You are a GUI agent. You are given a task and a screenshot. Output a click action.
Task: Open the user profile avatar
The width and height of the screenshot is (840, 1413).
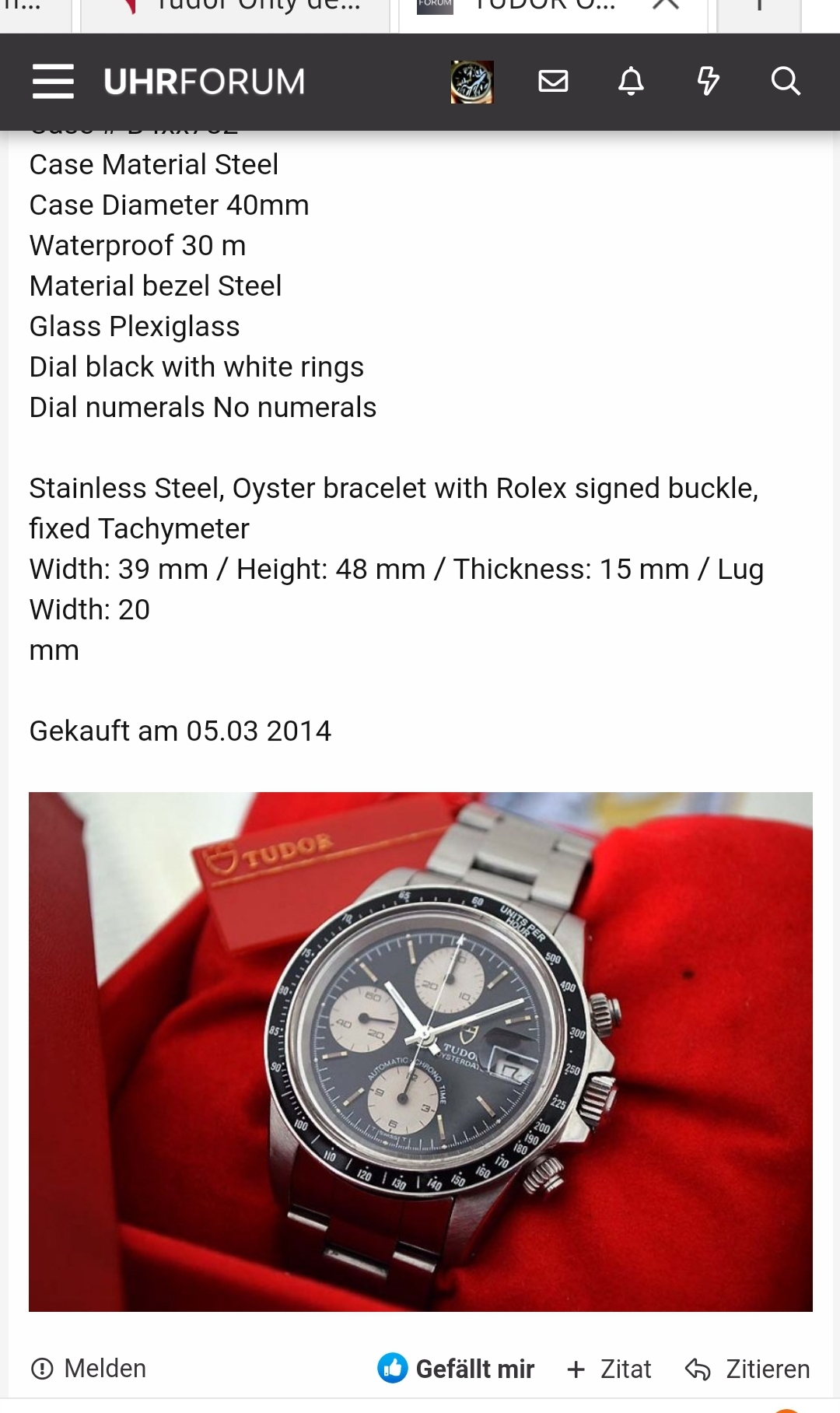pyautogui.click(x=472, y=82)
